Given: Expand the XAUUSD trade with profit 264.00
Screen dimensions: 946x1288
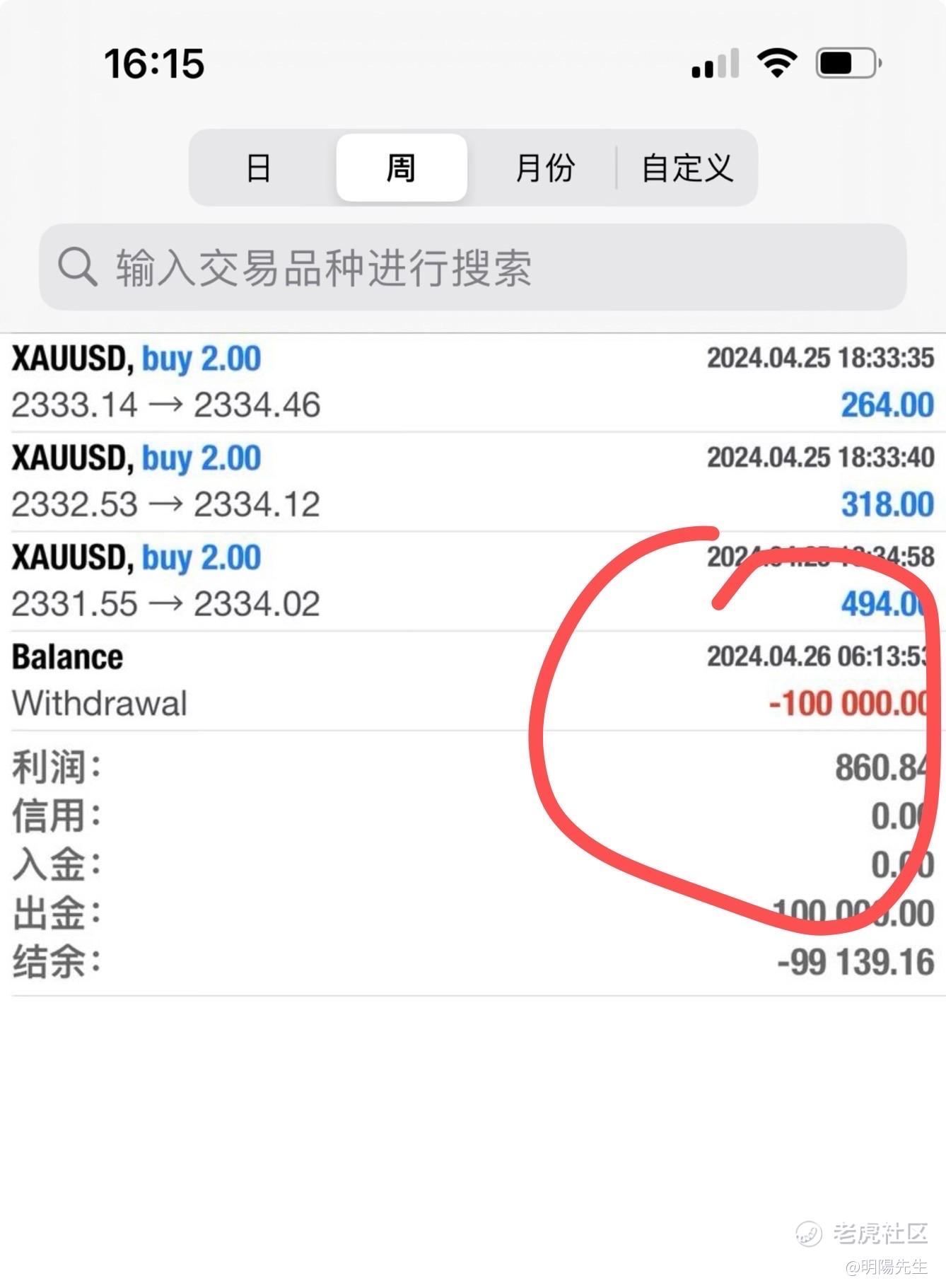Looking at the screenshot, I should 472,382.
